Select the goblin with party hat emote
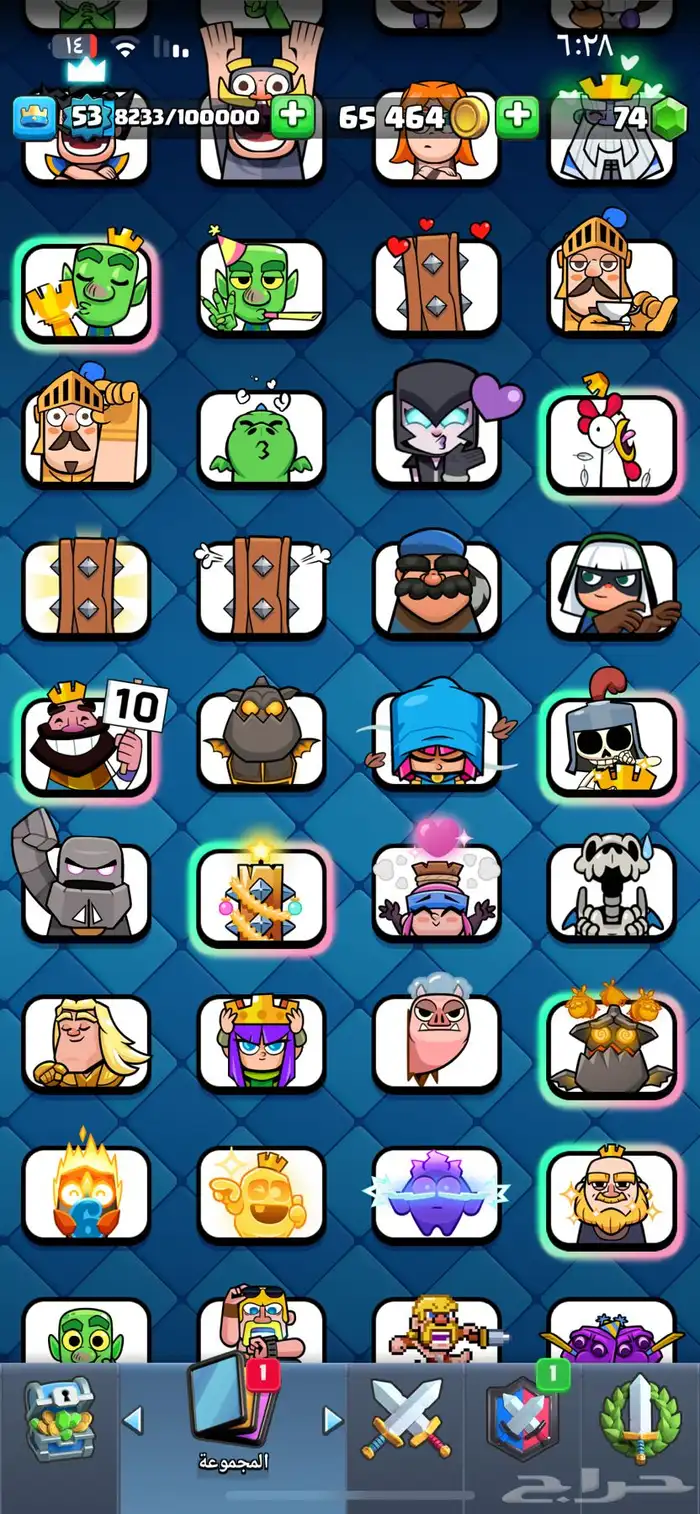Viewport: 700px width, 1514px height. [x=261, y=287]
